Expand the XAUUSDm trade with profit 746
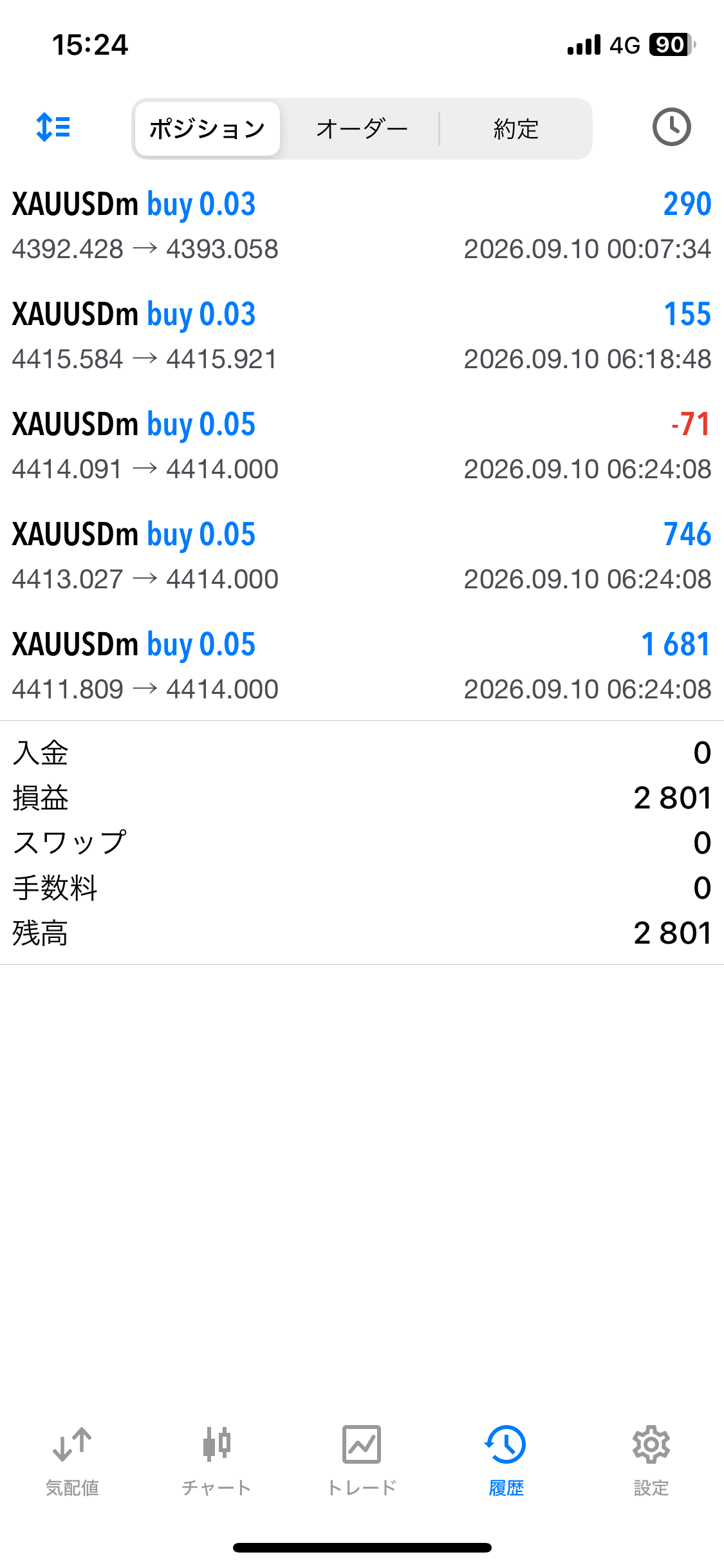724x1568 pixels. [x=362, y=556]
